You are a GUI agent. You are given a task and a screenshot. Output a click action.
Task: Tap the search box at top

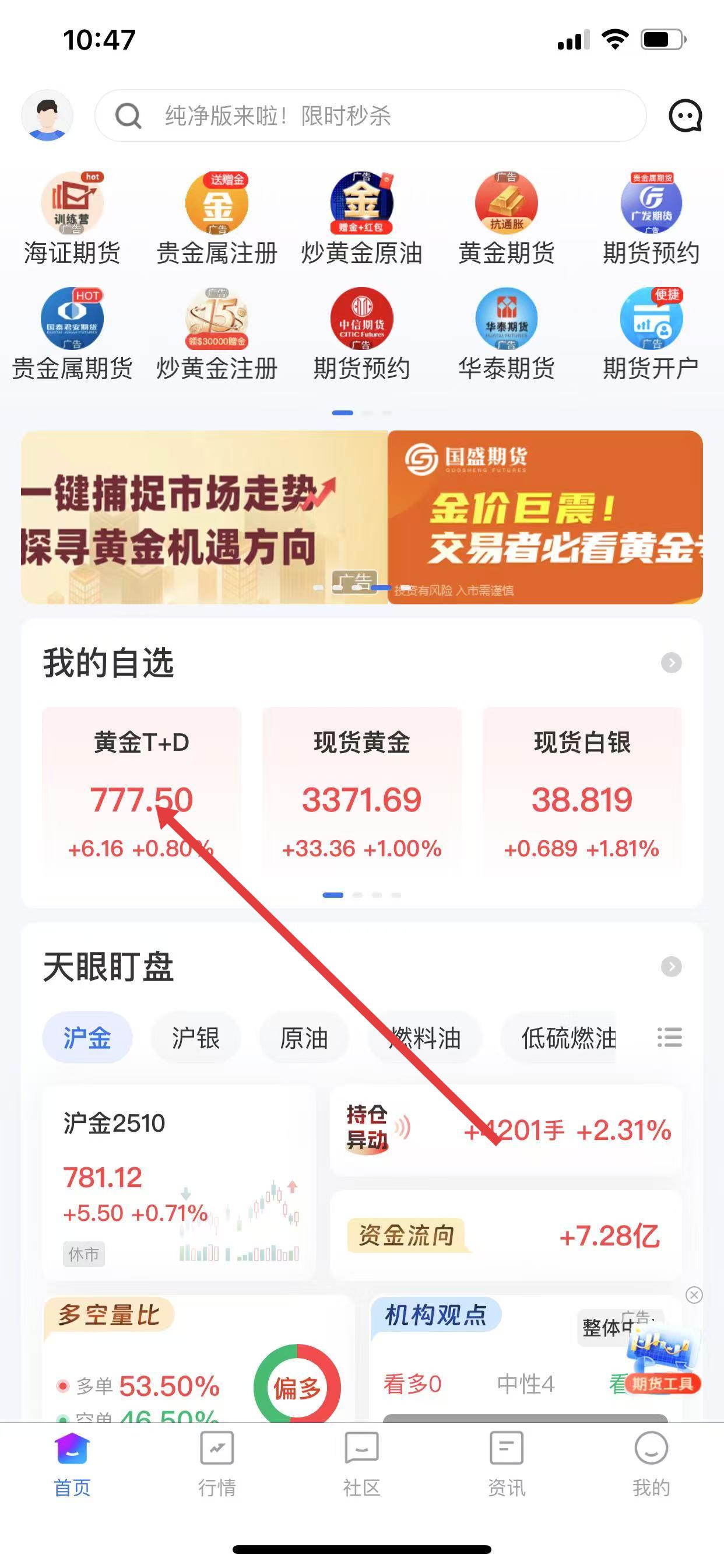coord(370,115)
